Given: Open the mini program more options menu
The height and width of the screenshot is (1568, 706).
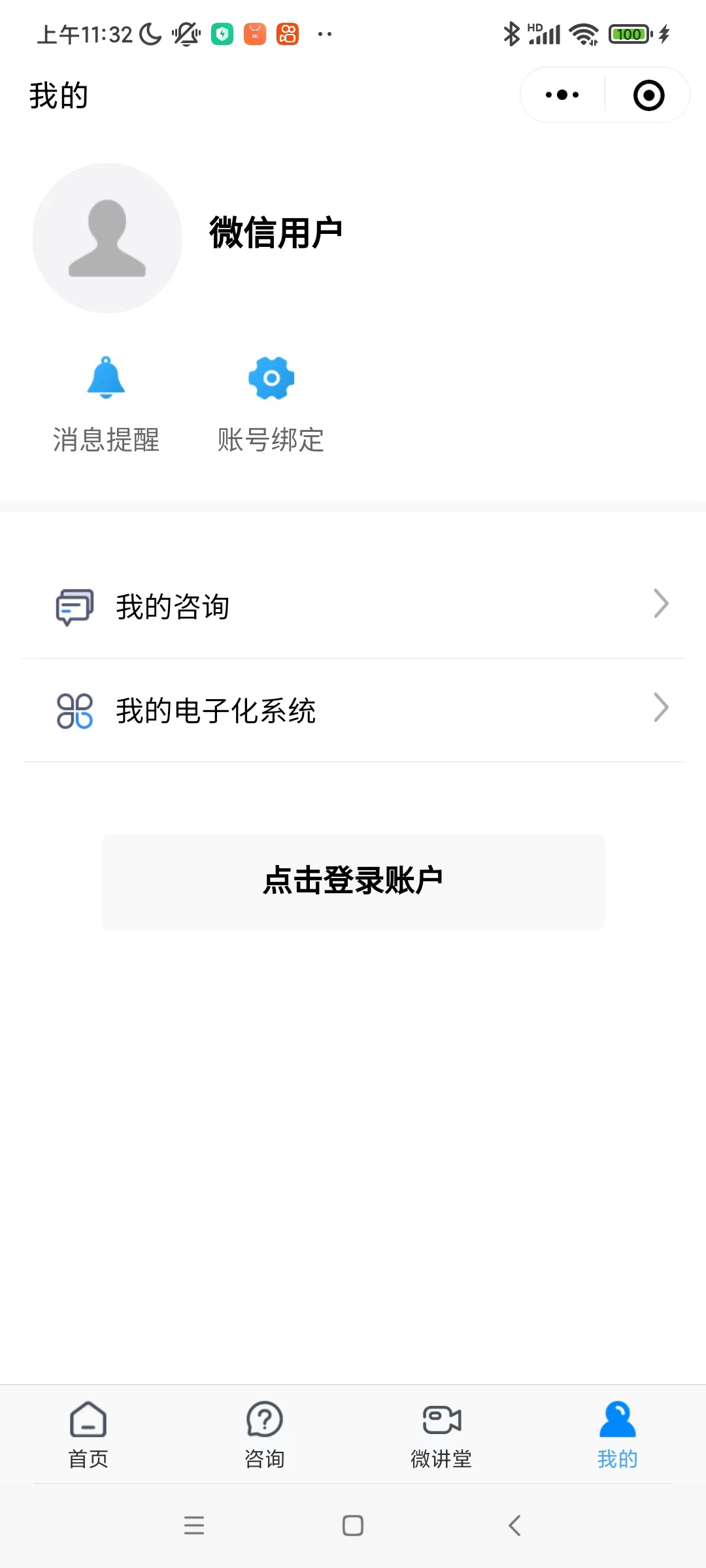Looking at the screenshot, I should point(562,95).
